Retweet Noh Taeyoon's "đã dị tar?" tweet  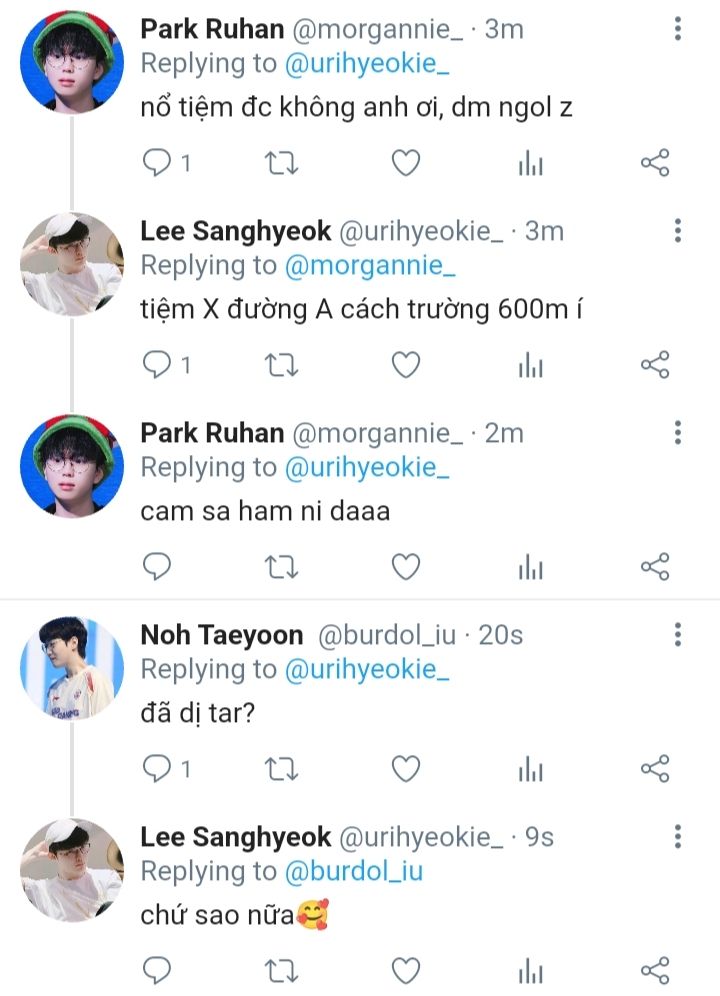point(281,769)
